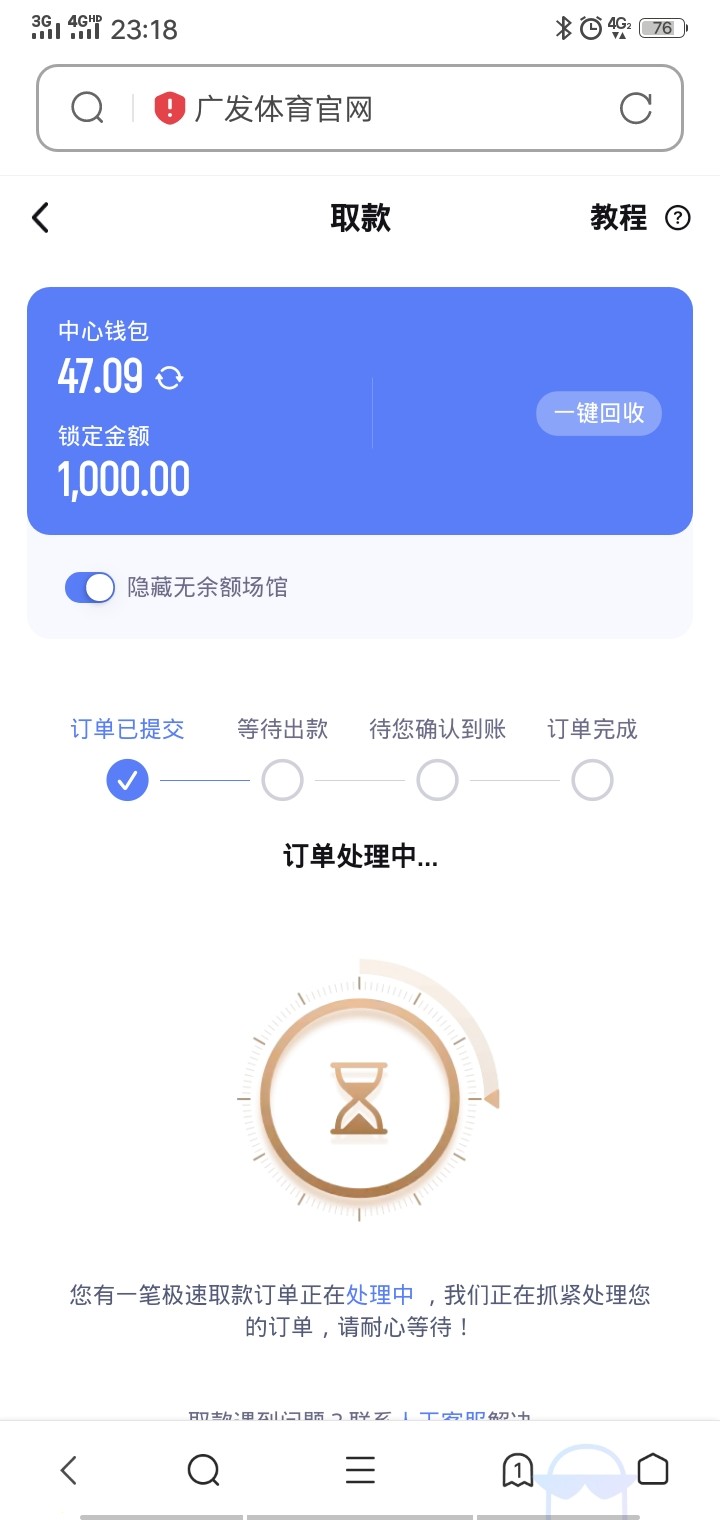720x1520 pixels.
Task: Open the 处理中 order link
Action: 380,1295
